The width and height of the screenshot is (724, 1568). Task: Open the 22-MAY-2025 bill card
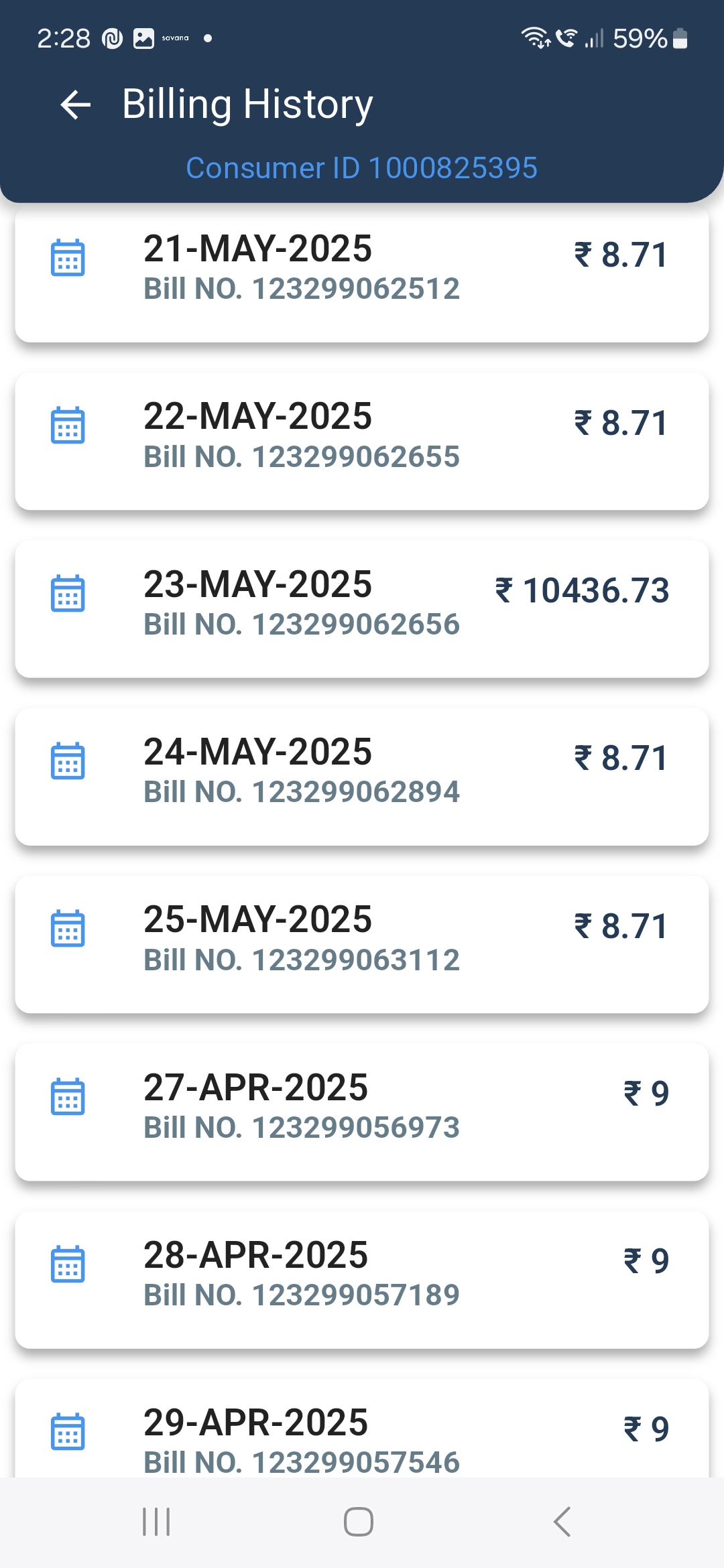362,442
